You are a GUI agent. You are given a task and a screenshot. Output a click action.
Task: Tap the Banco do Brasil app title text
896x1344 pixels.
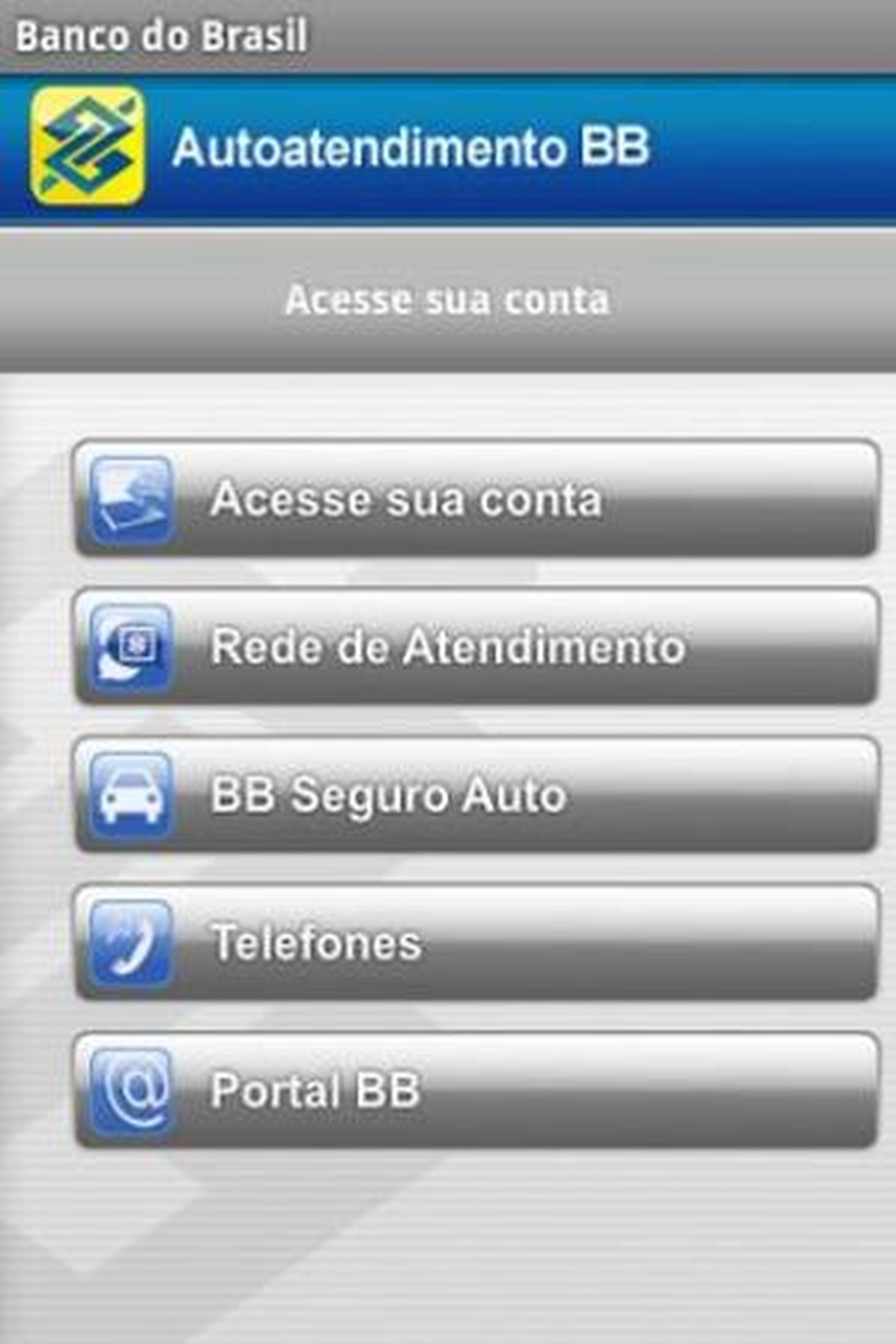[161, 31]
